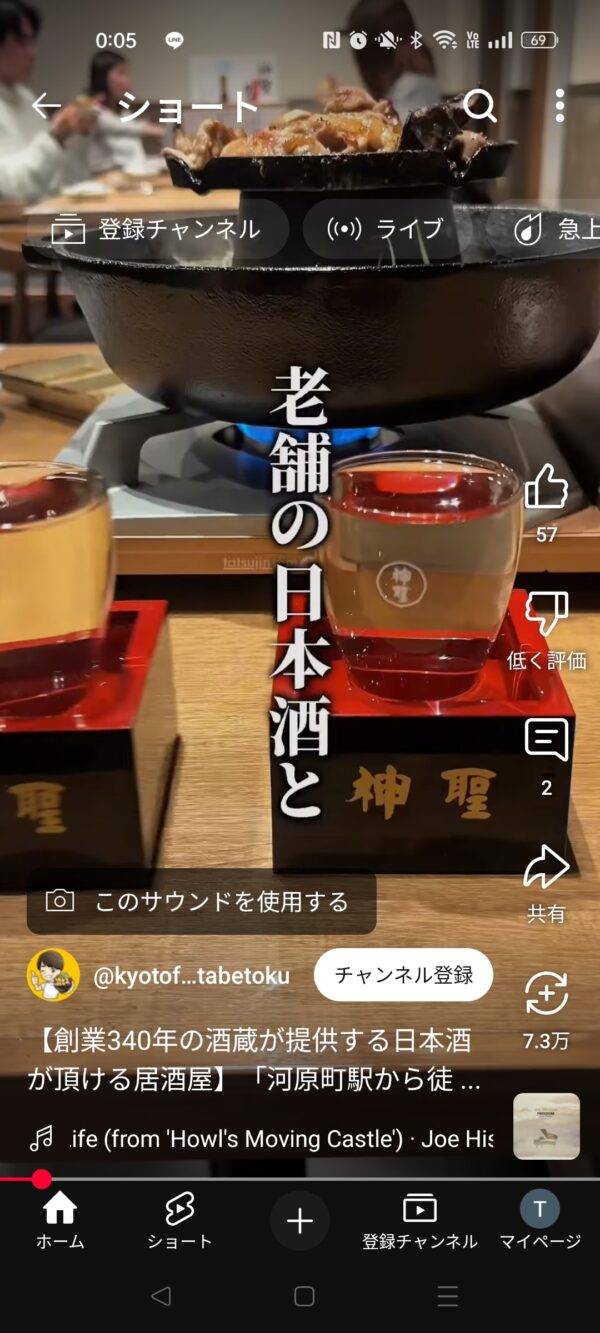The width and height of the screenshot is (600, 1333).
Task: Tap このサウンドを使用する button
Action: pyautogui.click(x=201, y=902)
